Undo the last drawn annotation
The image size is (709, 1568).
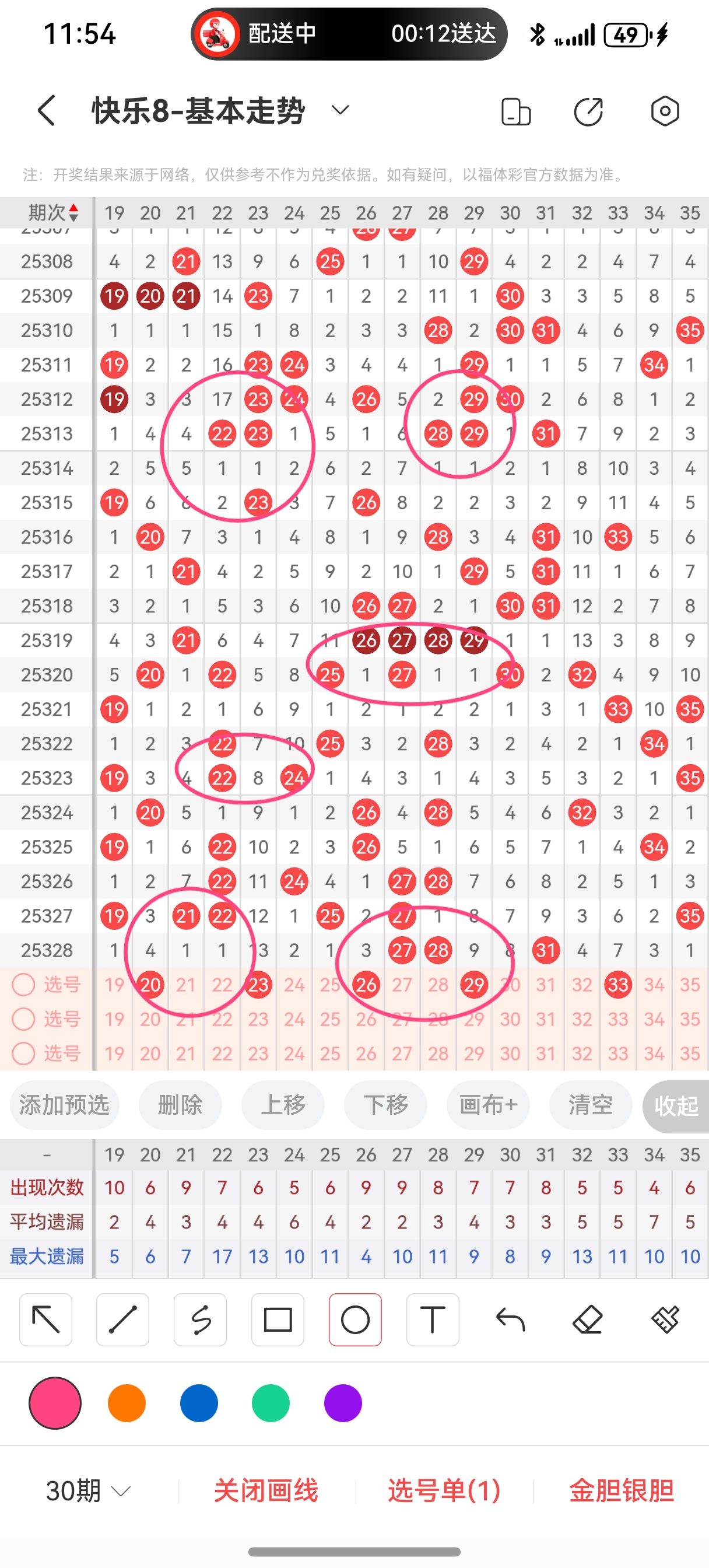[510, 1319]
